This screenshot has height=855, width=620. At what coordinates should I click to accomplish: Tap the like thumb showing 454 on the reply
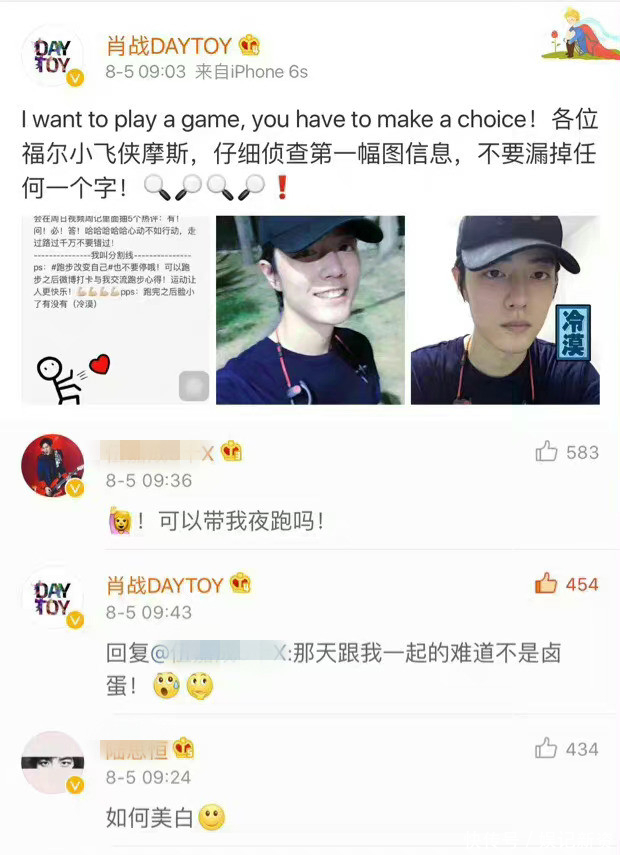pos(546,584)
